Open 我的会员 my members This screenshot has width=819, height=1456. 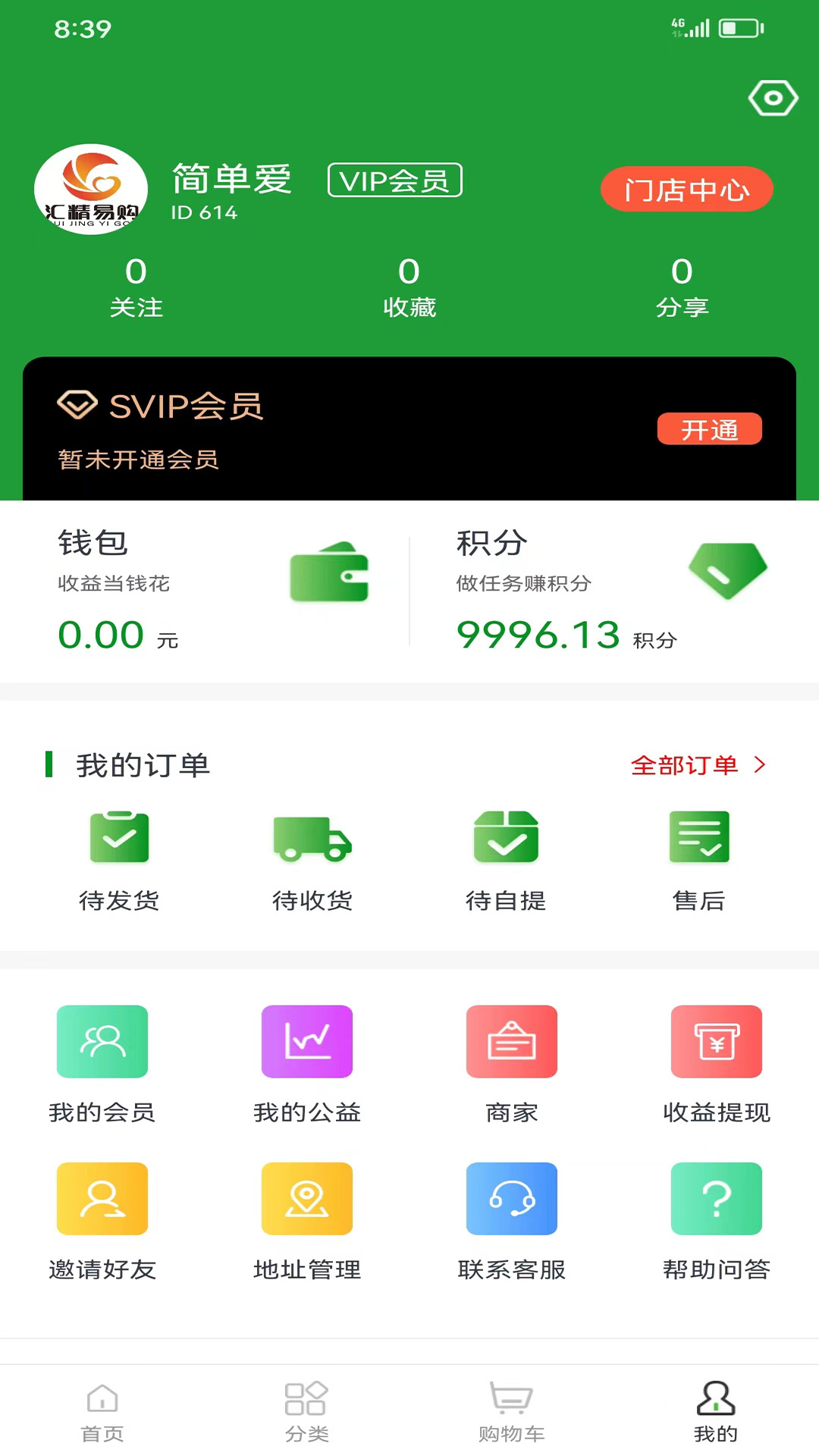102,1065
